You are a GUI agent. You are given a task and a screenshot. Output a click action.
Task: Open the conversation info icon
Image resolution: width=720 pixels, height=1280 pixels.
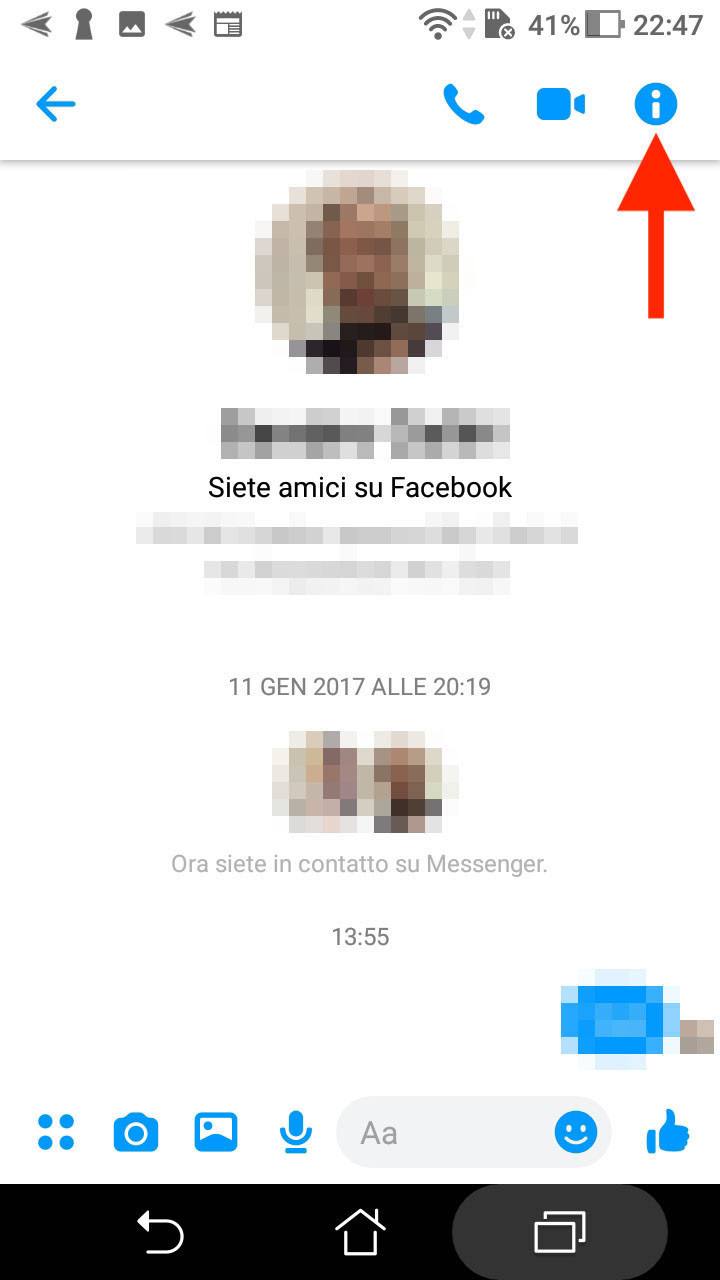656,104
